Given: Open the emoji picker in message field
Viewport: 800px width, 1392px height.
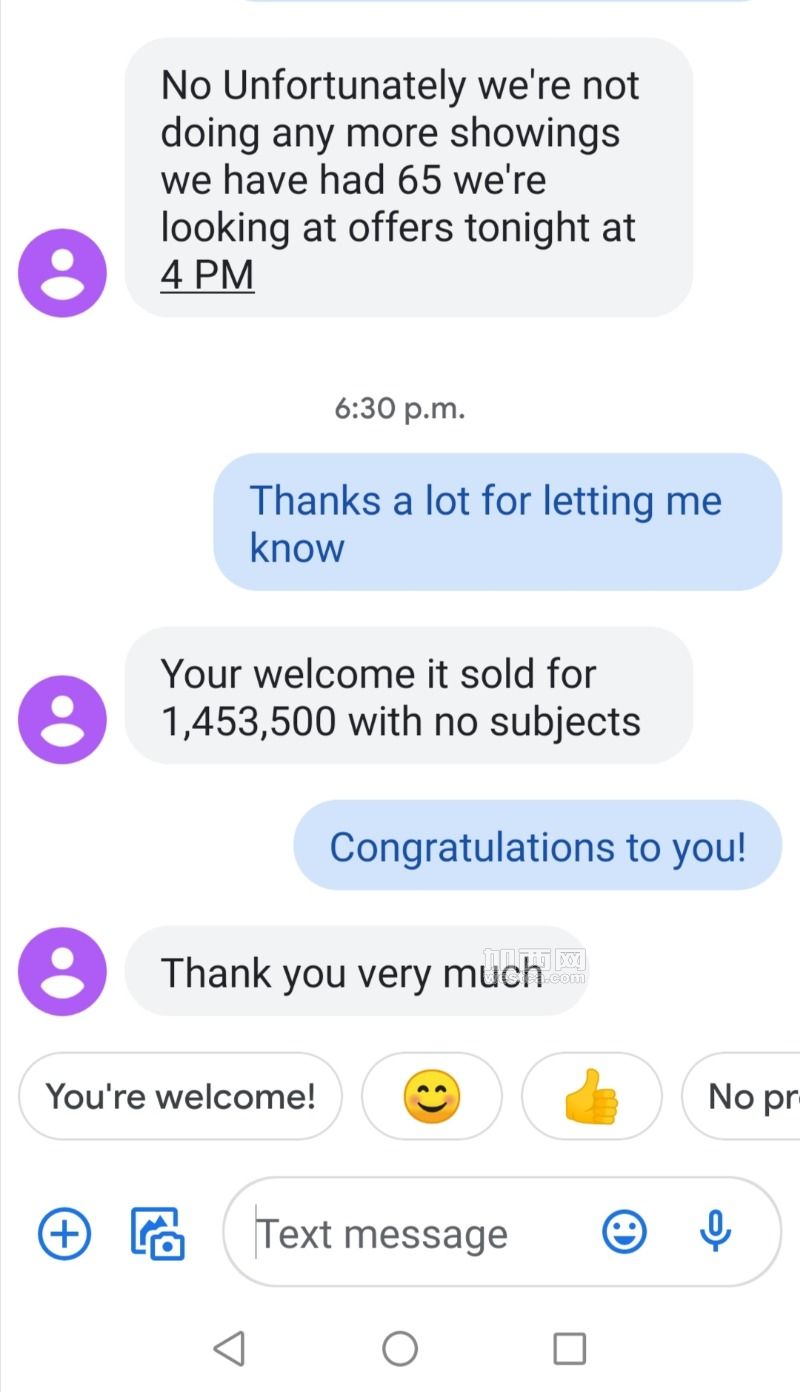Looking at the screenshot, I should pos(625,1232).
